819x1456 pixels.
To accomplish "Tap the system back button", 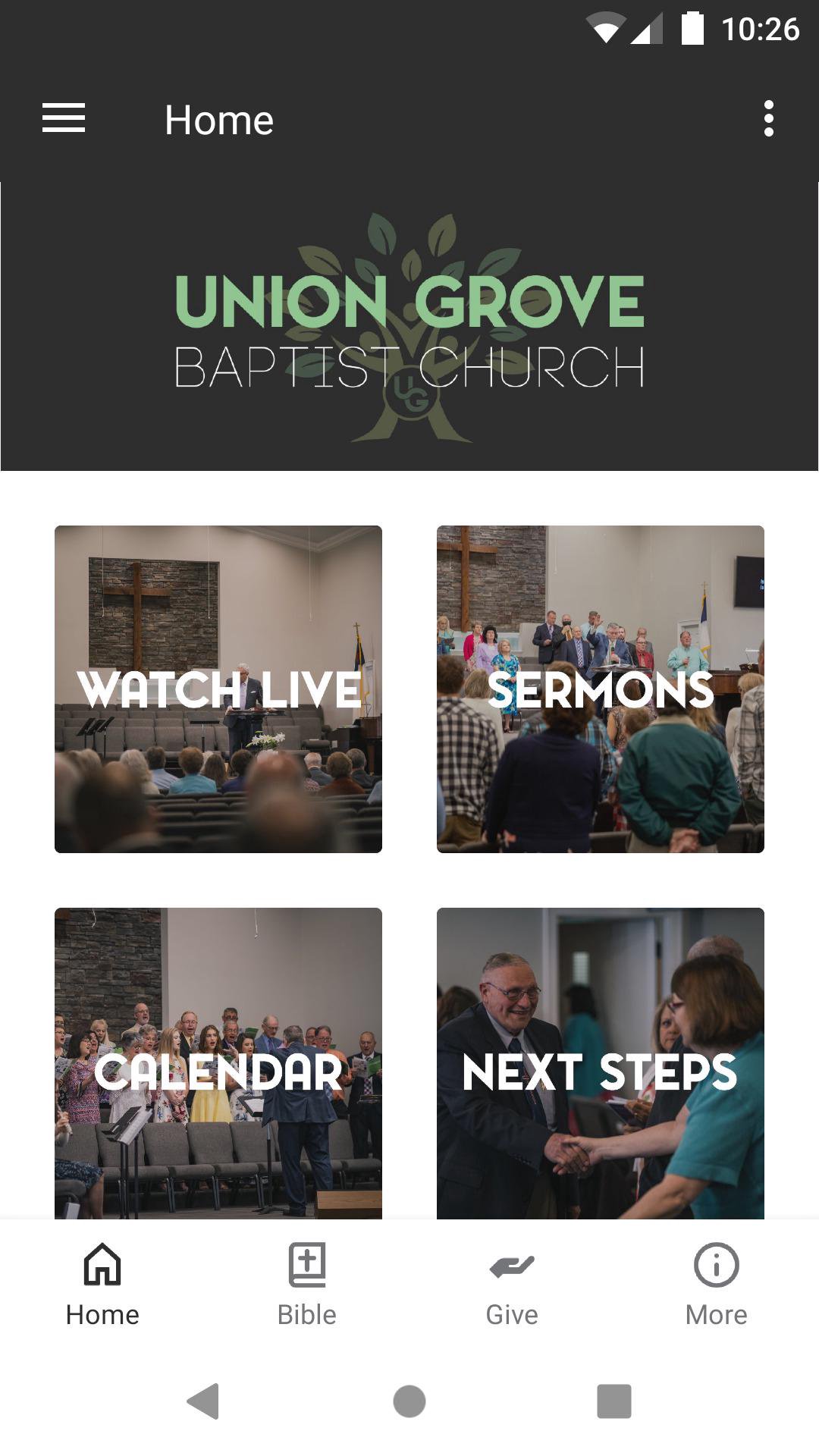I will point(203,1401).
